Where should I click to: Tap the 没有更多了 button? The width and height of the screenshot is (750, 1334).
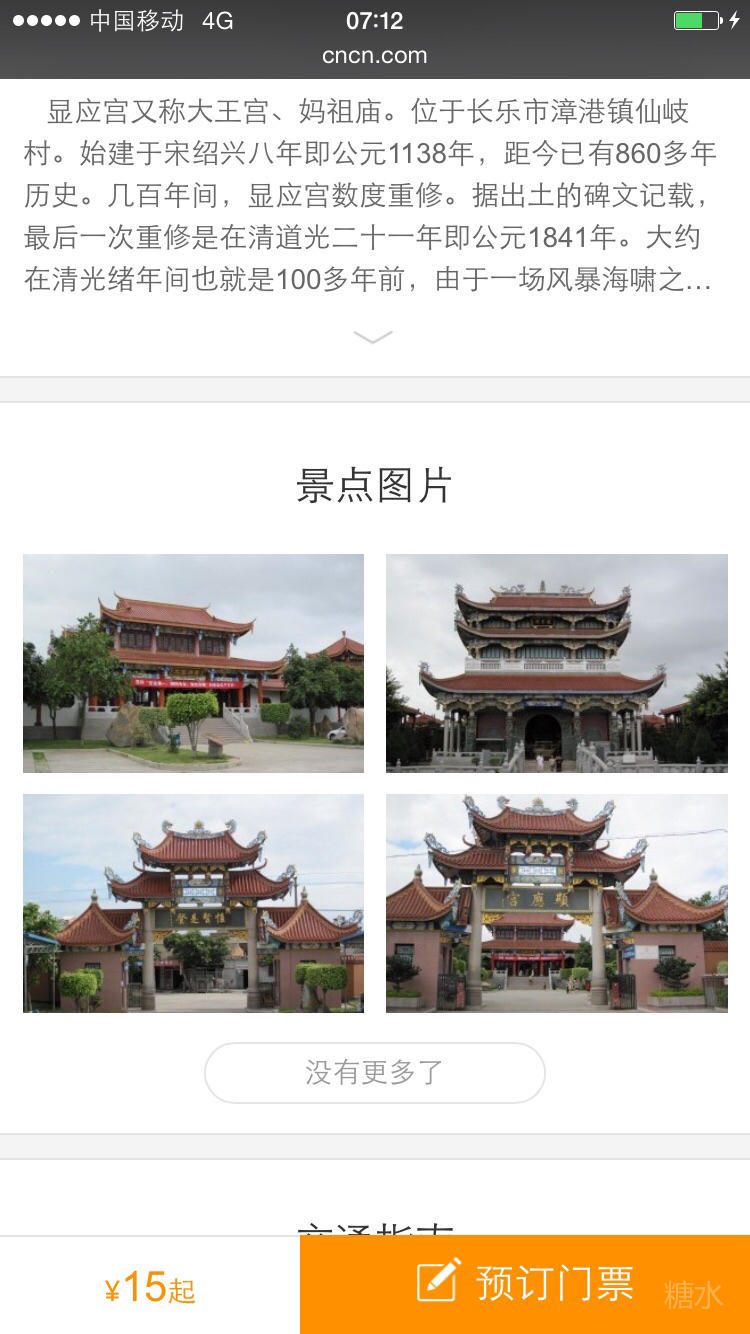click(x=374, y=1073)
